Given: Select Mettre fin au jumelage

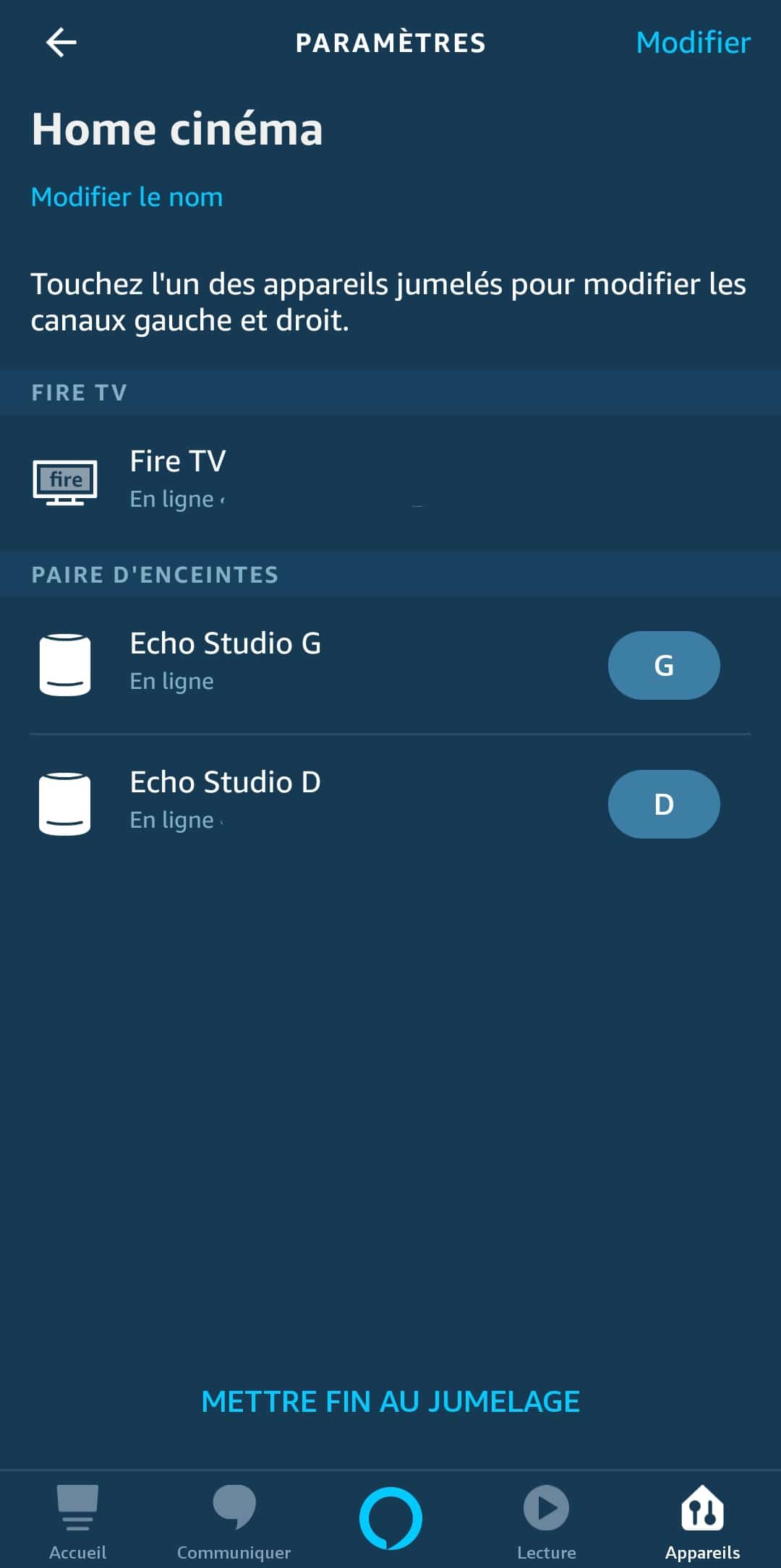Looking at the screenshot, I should [x=390, y=1402].
